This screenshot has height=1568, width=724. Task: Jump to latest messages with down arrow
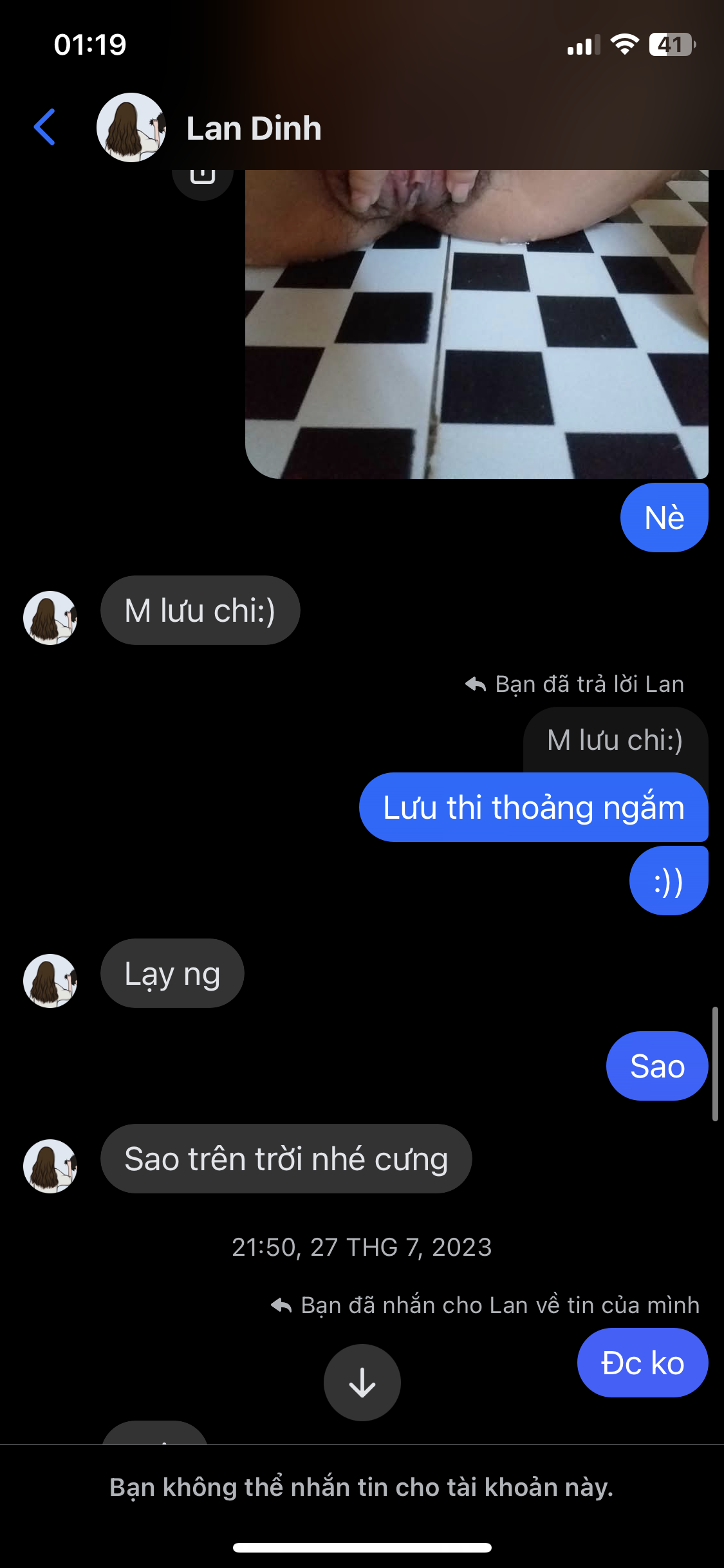pos(362,1382)
